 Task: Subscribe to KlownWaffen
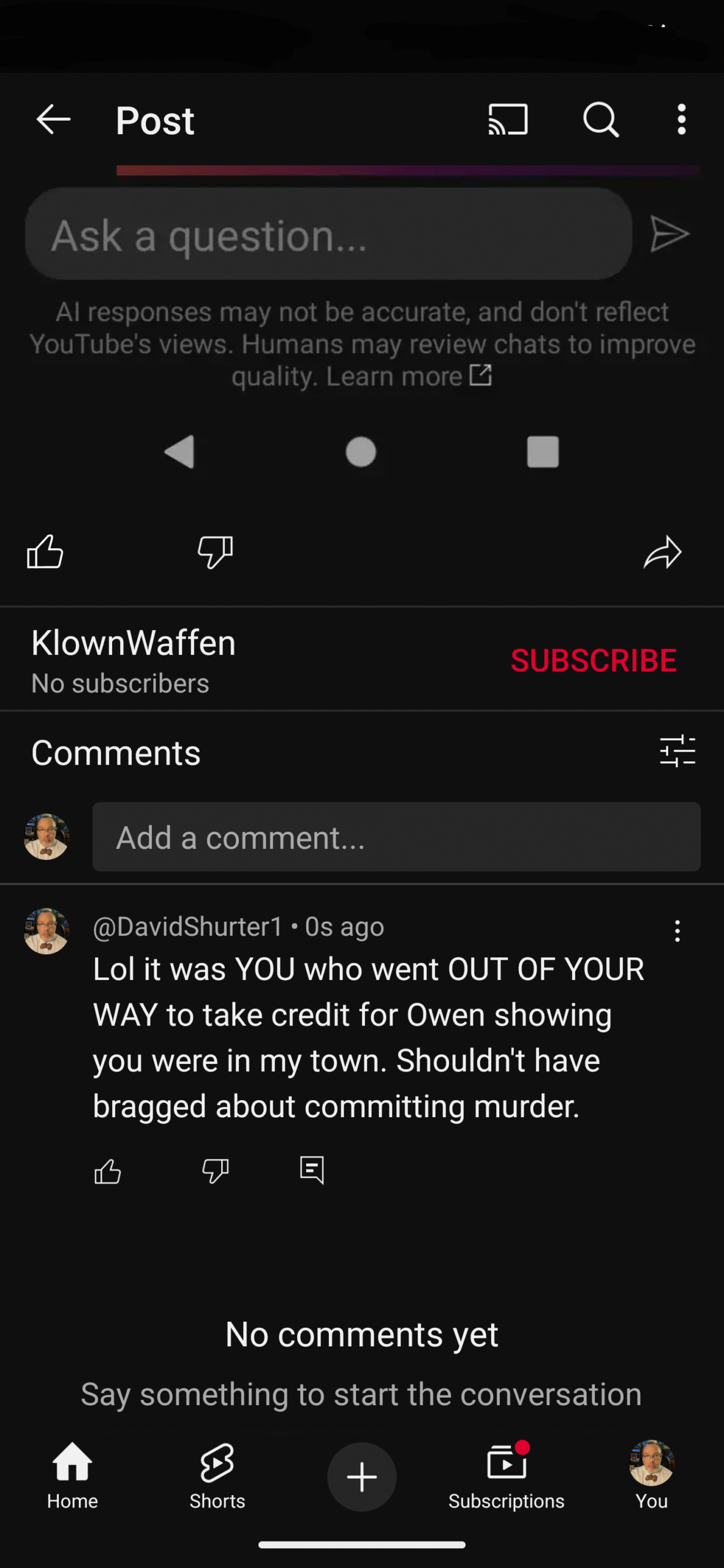click(x=594, y=660)
